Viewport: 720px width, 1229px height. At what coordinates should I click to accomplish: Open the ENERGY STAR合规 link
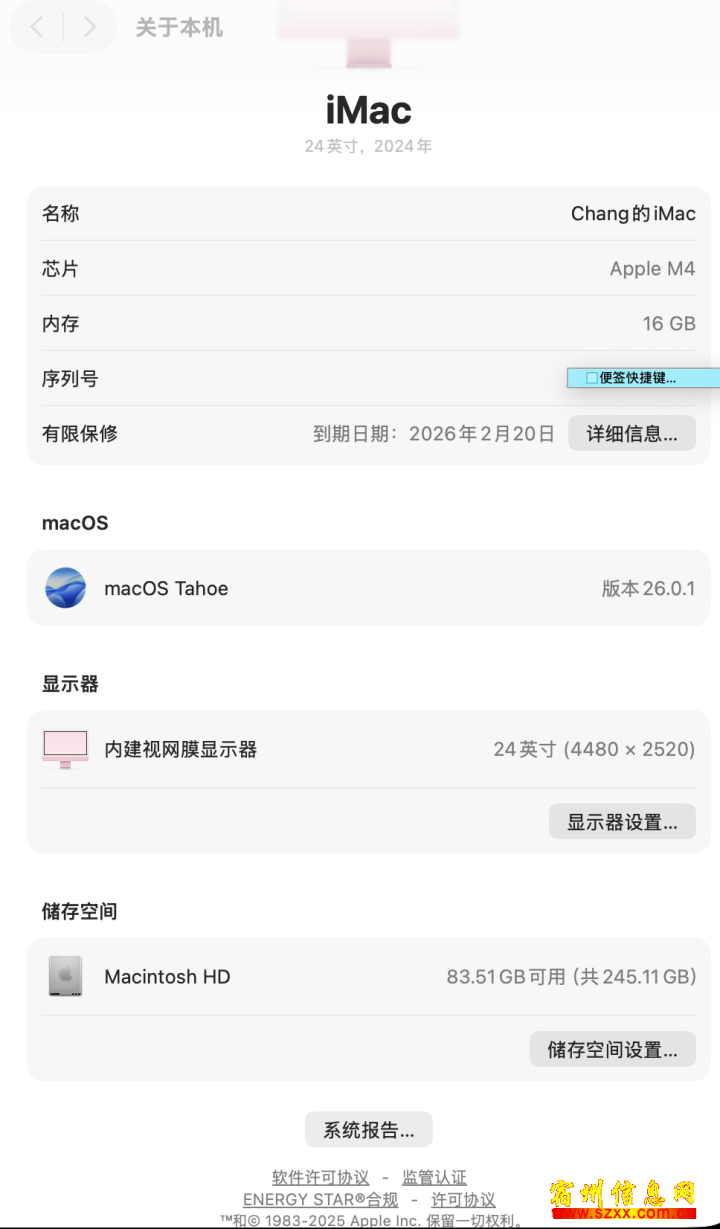[320, 1199]
